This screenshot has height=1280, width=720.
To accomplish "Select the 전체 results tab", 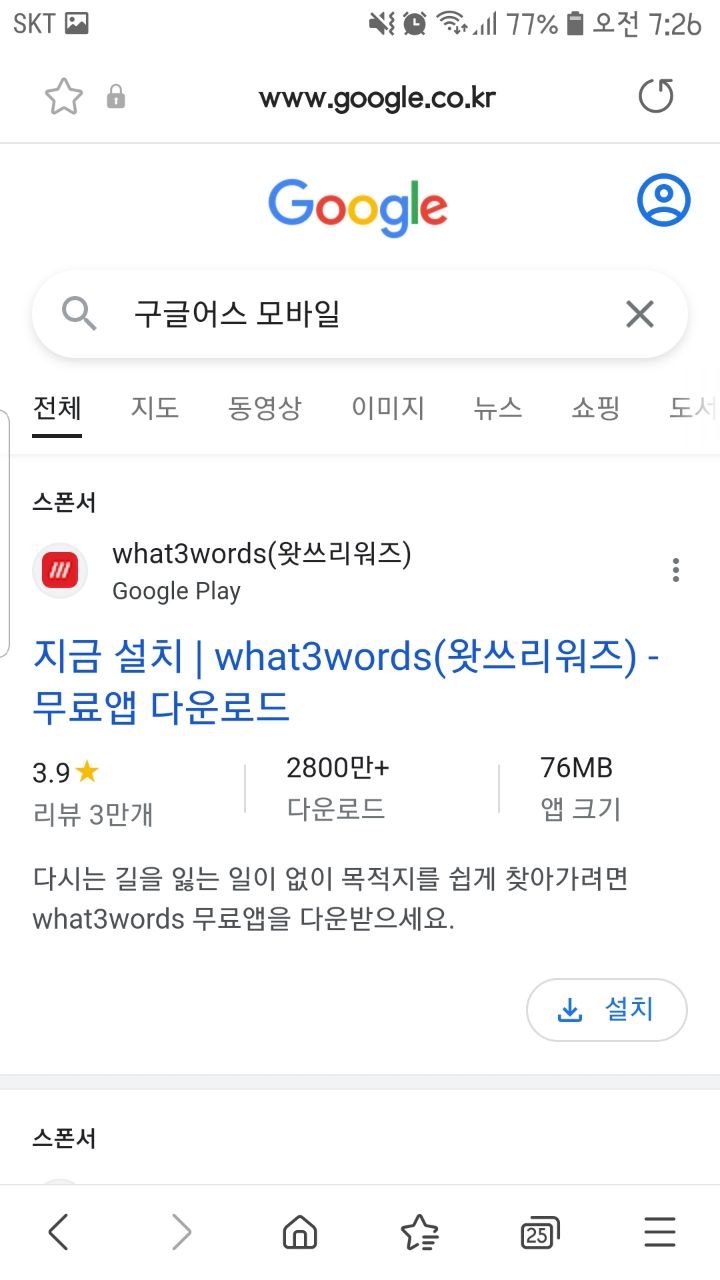I will pyautogui.click(x=57, y=408).
